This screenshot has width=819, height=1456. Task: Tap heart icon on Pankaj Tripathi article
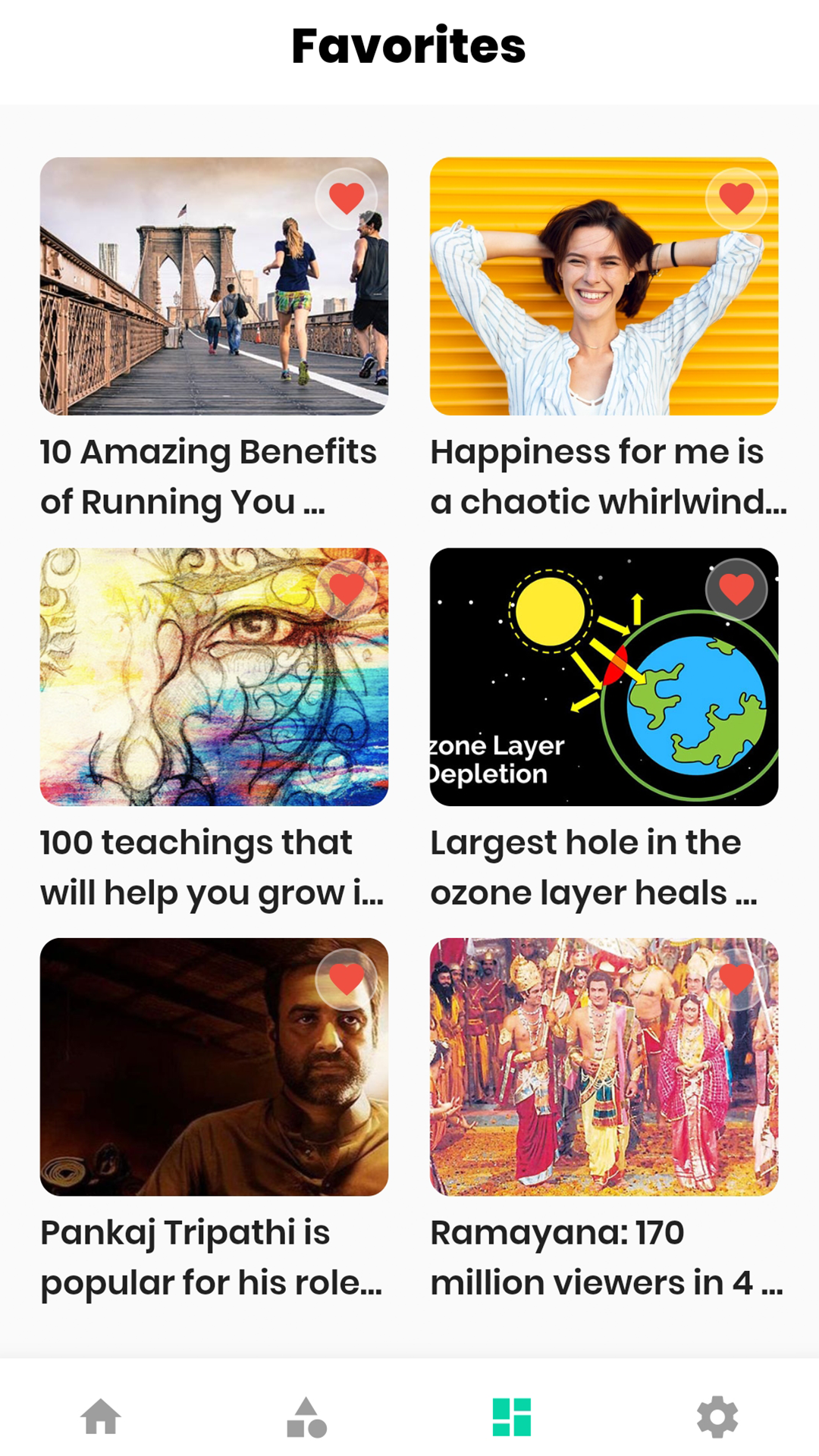tap(347, 979)
